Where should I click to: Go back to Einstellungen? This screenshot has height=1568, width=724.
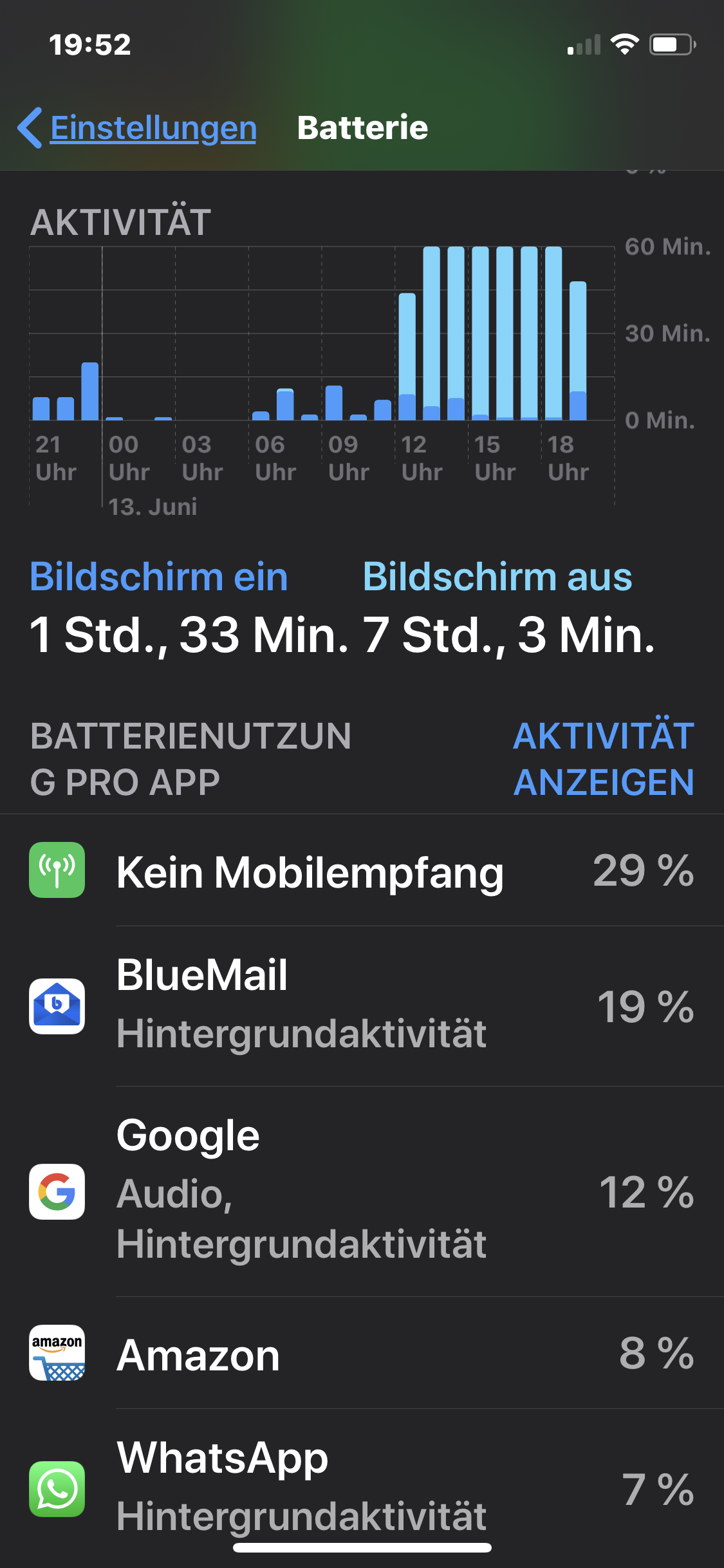pos(138,127)
